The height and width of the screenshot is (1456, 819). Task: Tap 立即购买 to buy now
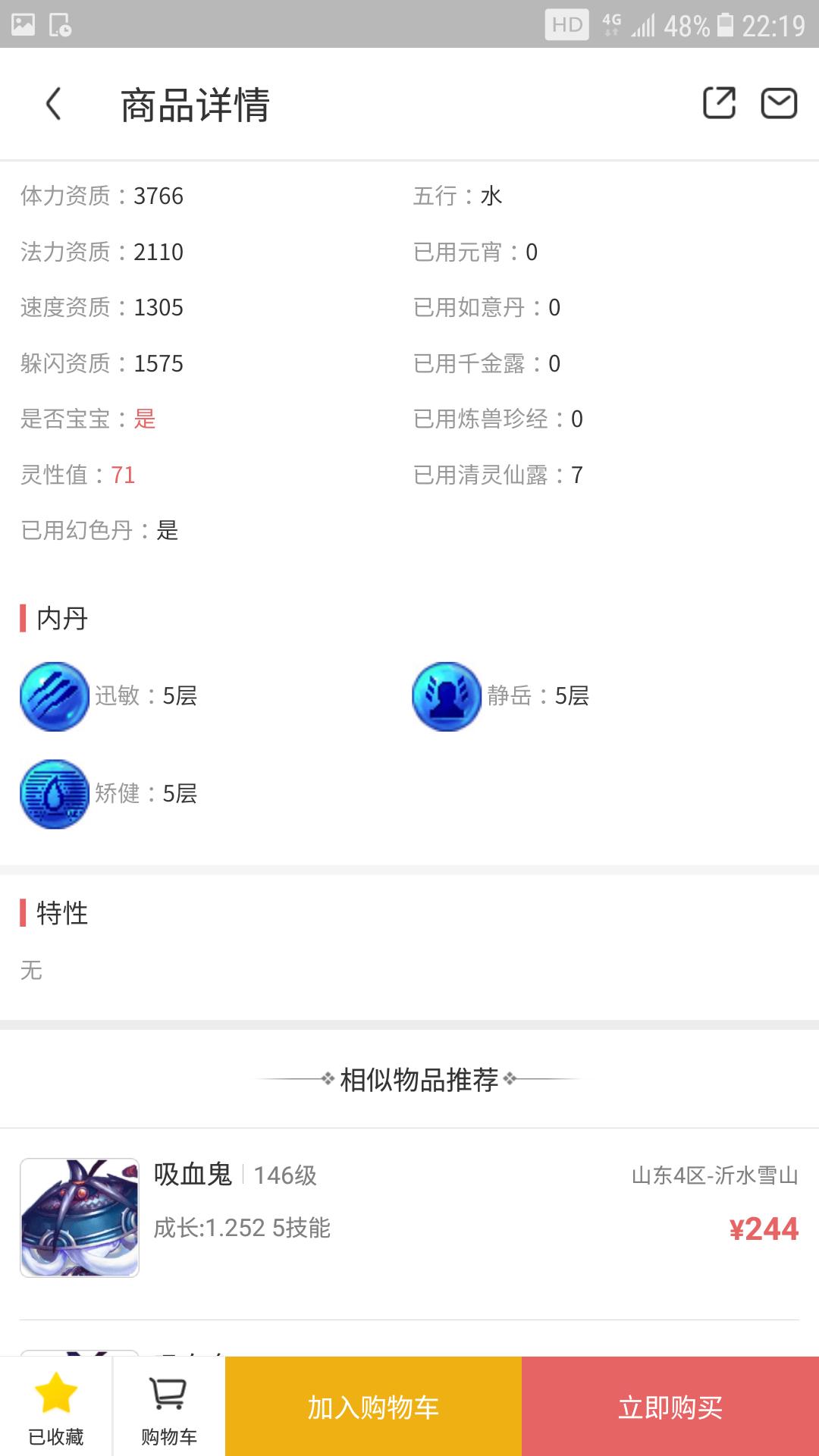[670, 1407]
